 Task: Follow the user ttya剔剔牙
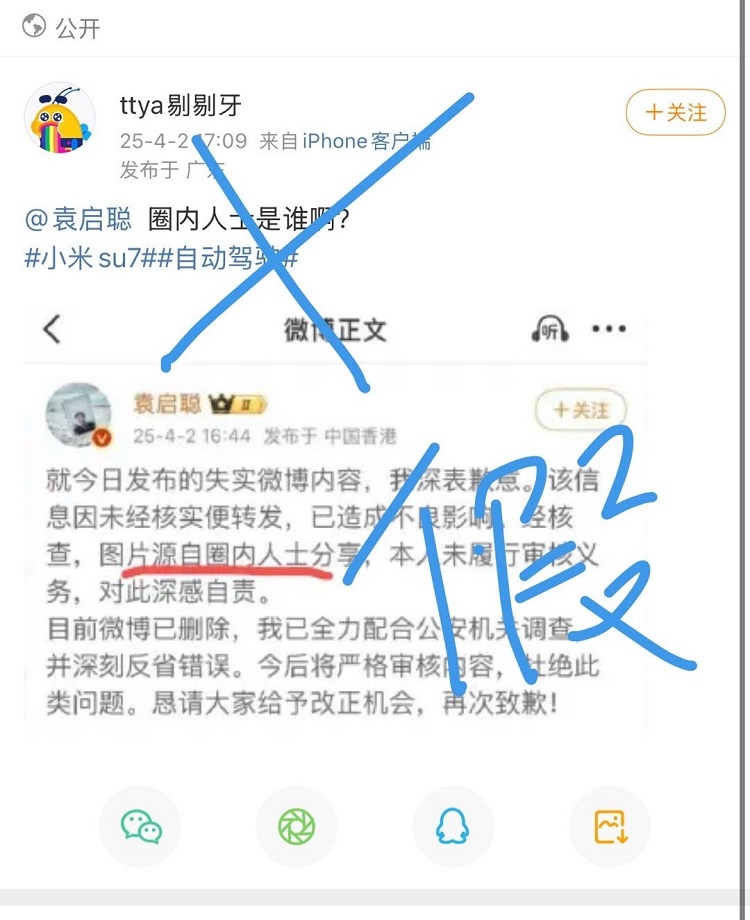point(675,113)
